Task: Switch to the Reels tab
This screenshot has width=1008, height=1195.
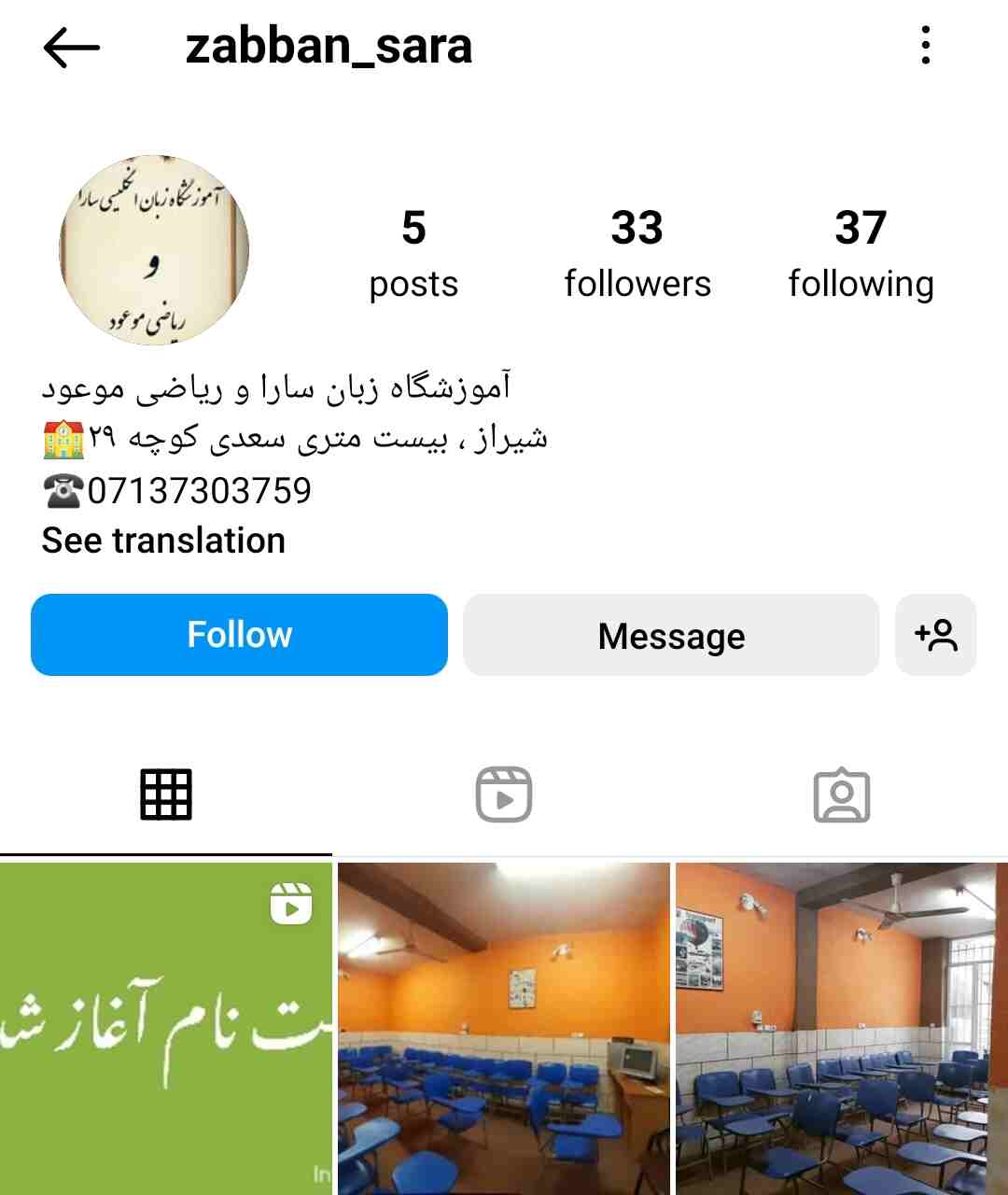Action: tap(504, 795)
